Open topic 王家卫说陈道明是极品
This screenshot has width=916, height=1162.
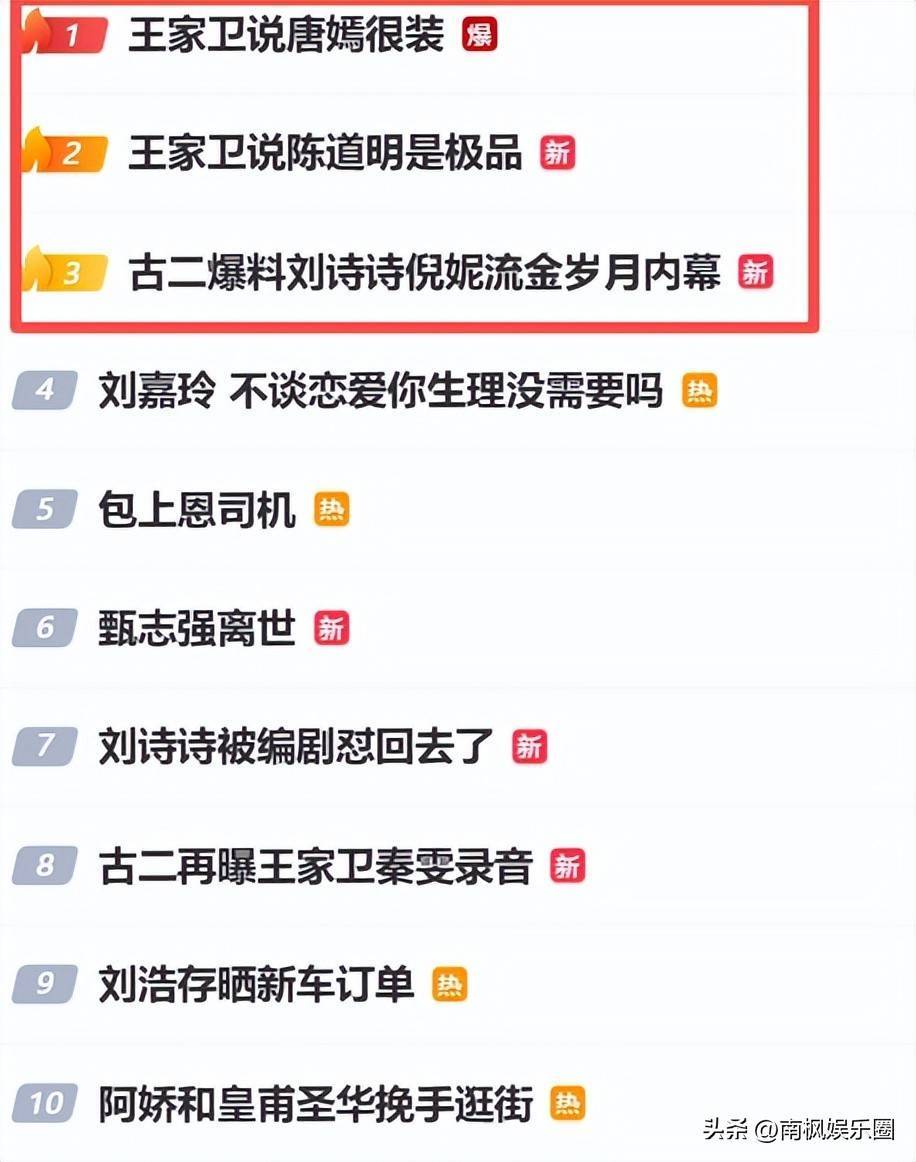[x=325, y=154]
